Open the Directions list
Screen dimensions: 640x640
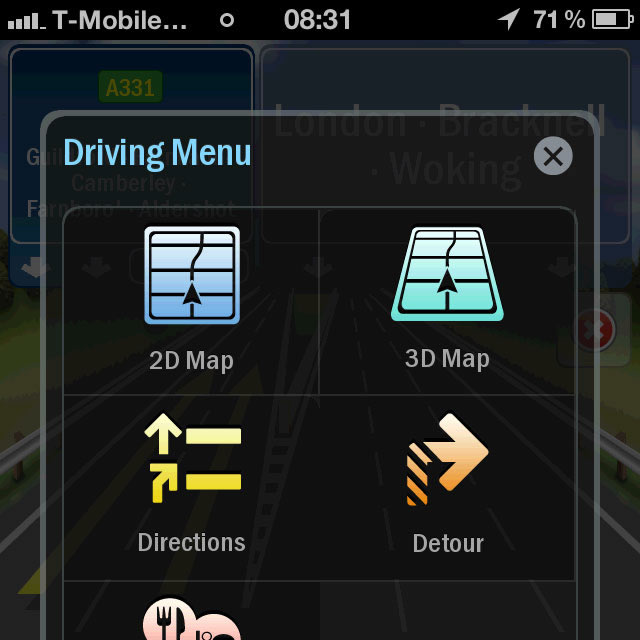point(192,484)
